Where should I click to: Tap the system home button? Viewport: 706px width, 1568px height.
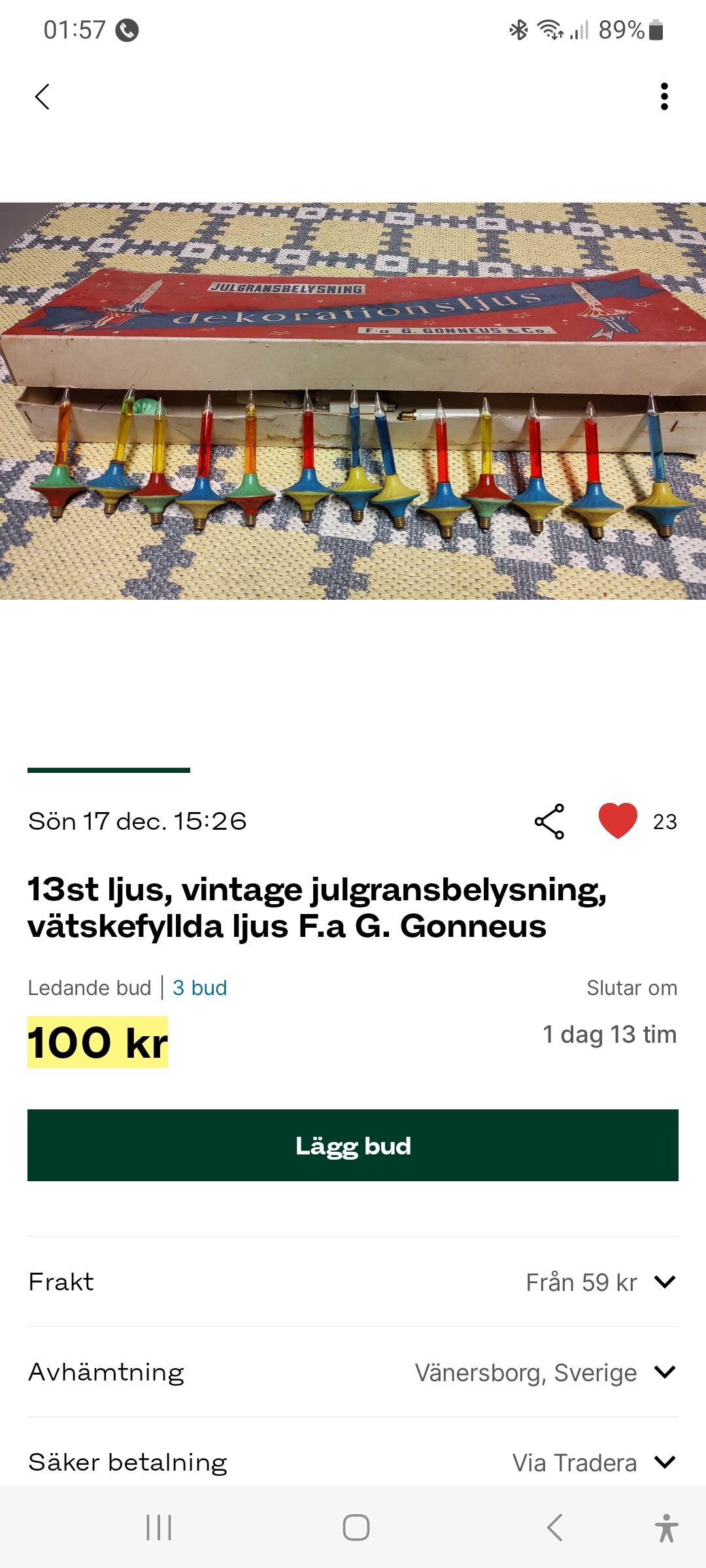(356, 1527)
